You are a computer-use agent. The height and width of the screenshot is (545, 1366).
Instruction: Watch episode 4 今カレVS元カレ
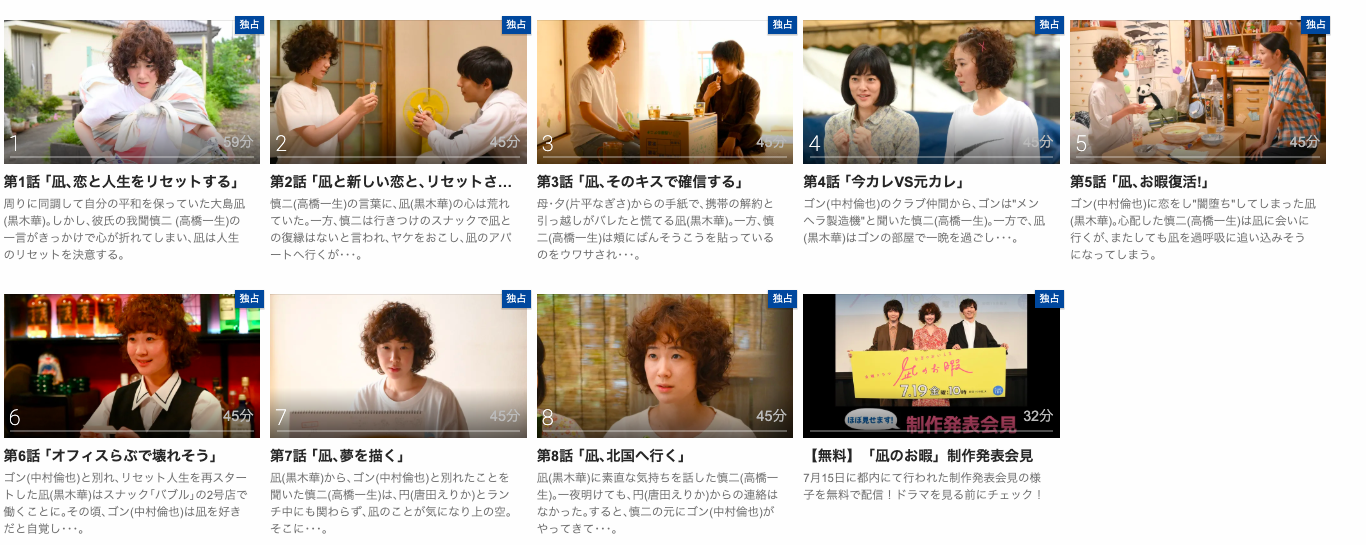[931, 91]
